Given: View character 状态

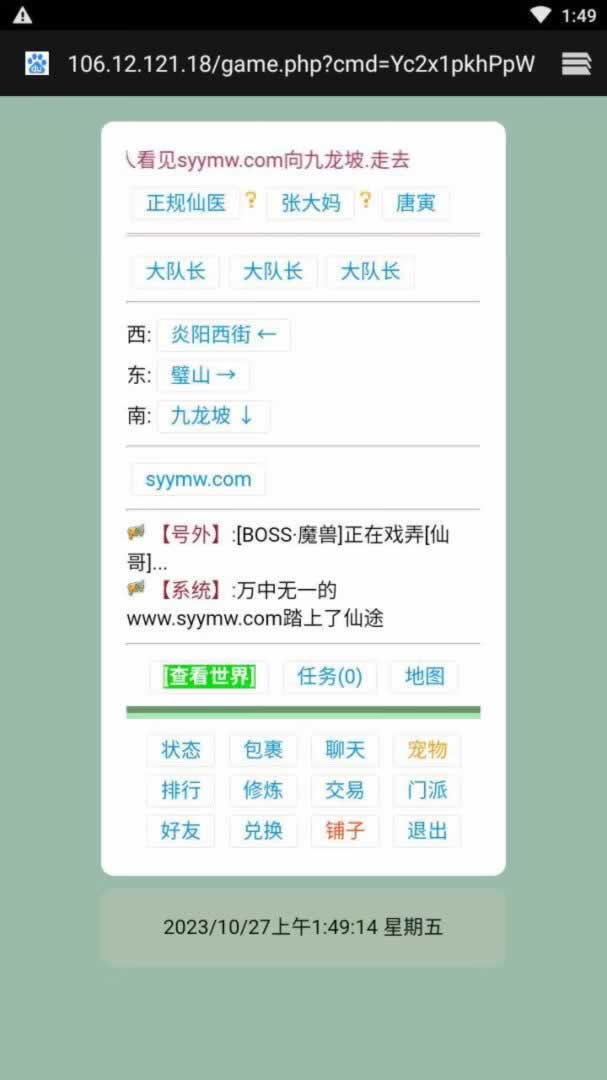Looking at the screenshot, I should [181, 749].
